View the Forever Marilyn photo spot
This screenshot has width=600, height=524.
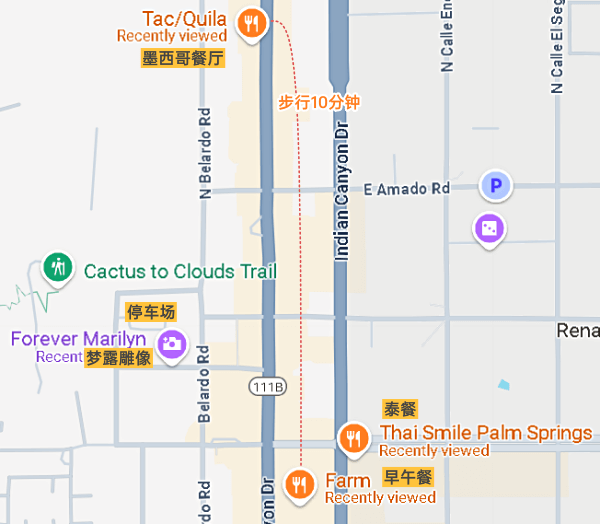point(172,343)
